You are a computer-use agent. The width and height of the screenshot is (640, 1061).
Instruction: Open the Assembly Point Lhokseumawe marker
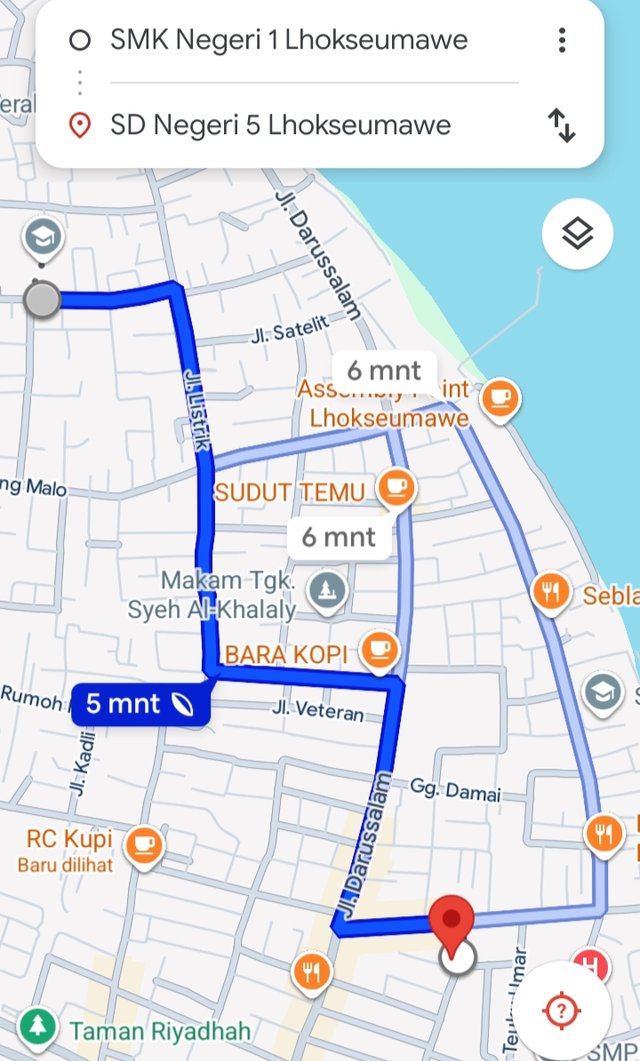(497, 397)
